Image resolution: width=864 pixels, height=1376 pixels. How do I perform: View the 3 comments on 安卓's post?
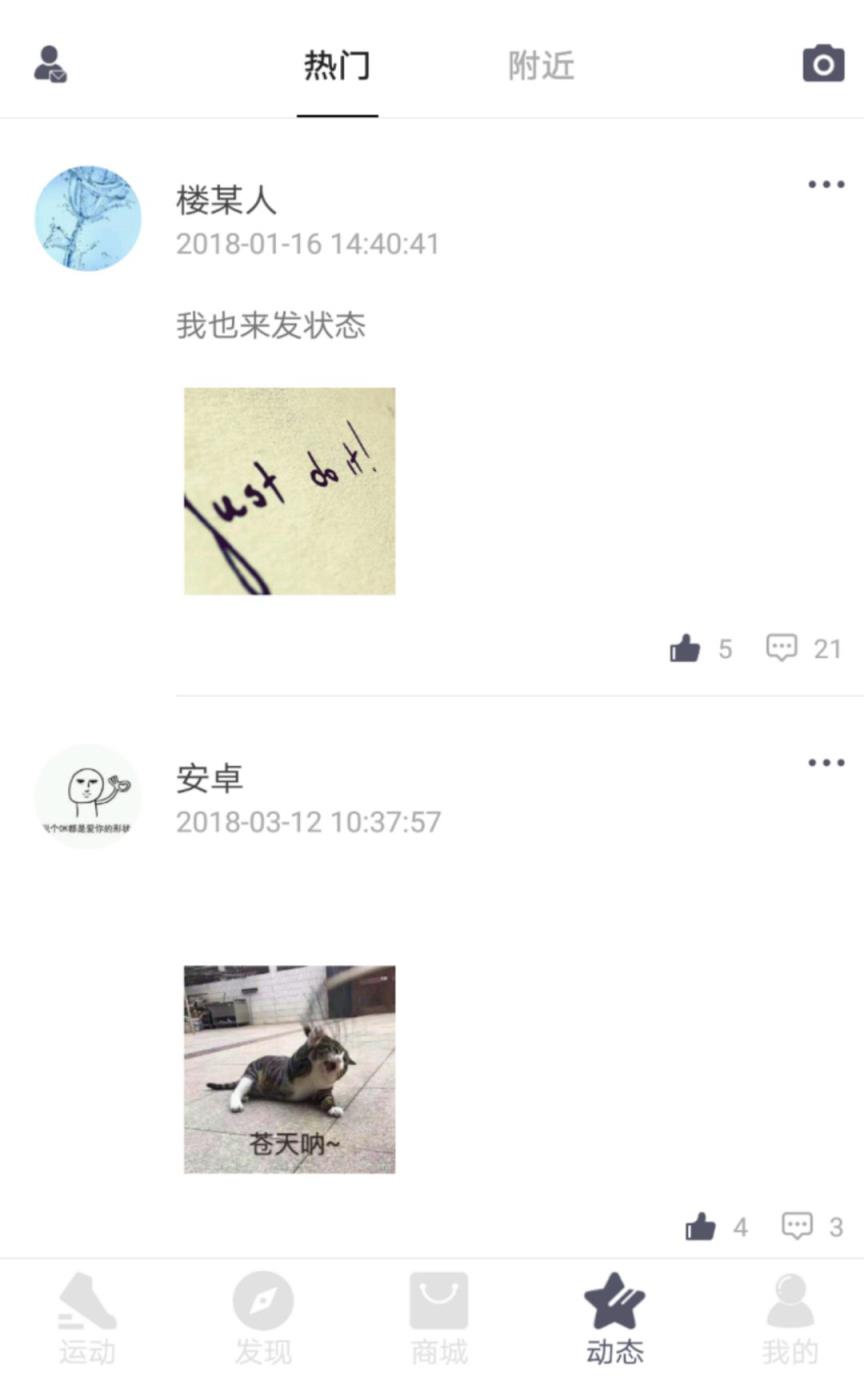coord(798,1226)
